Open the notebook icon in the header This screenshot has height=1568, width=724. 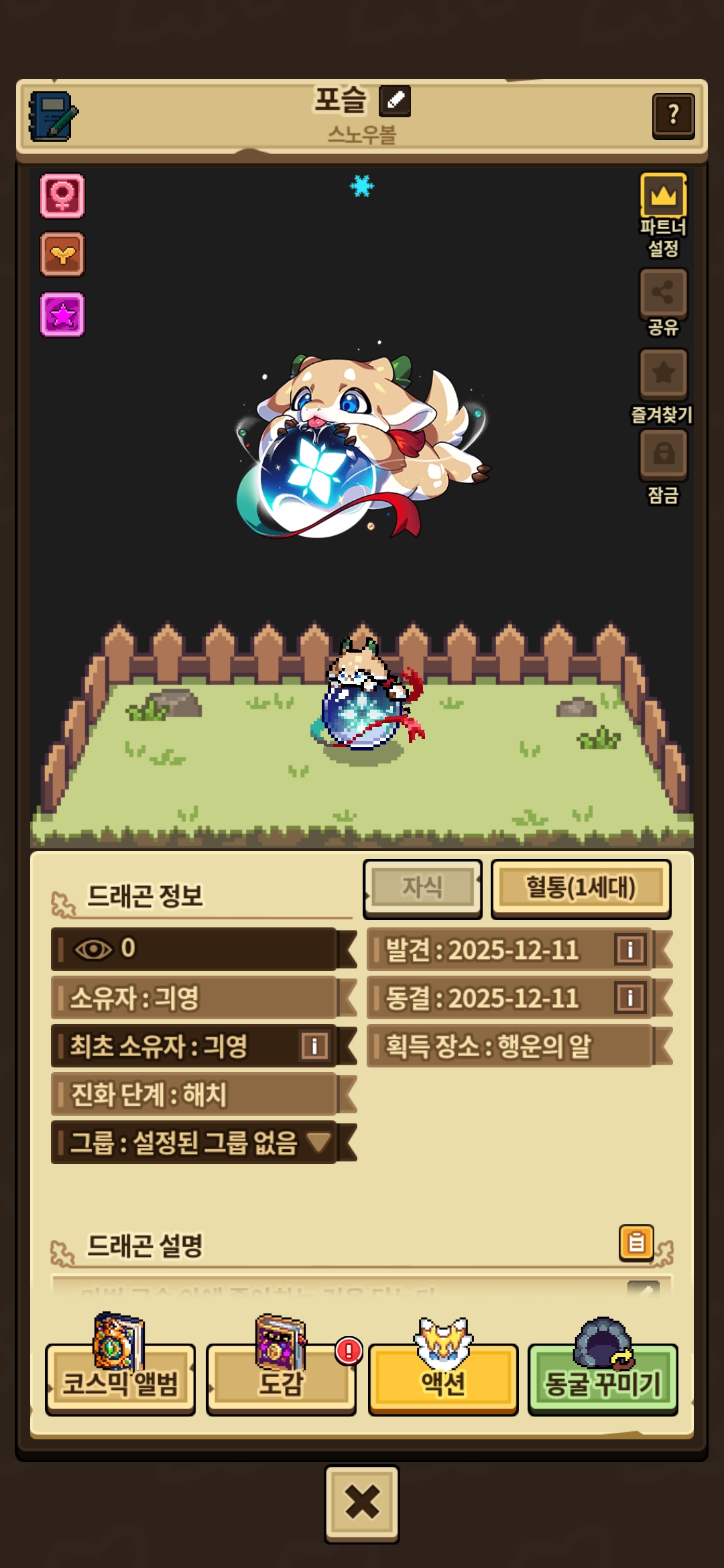pyautogui.click(x=52, y=117)
